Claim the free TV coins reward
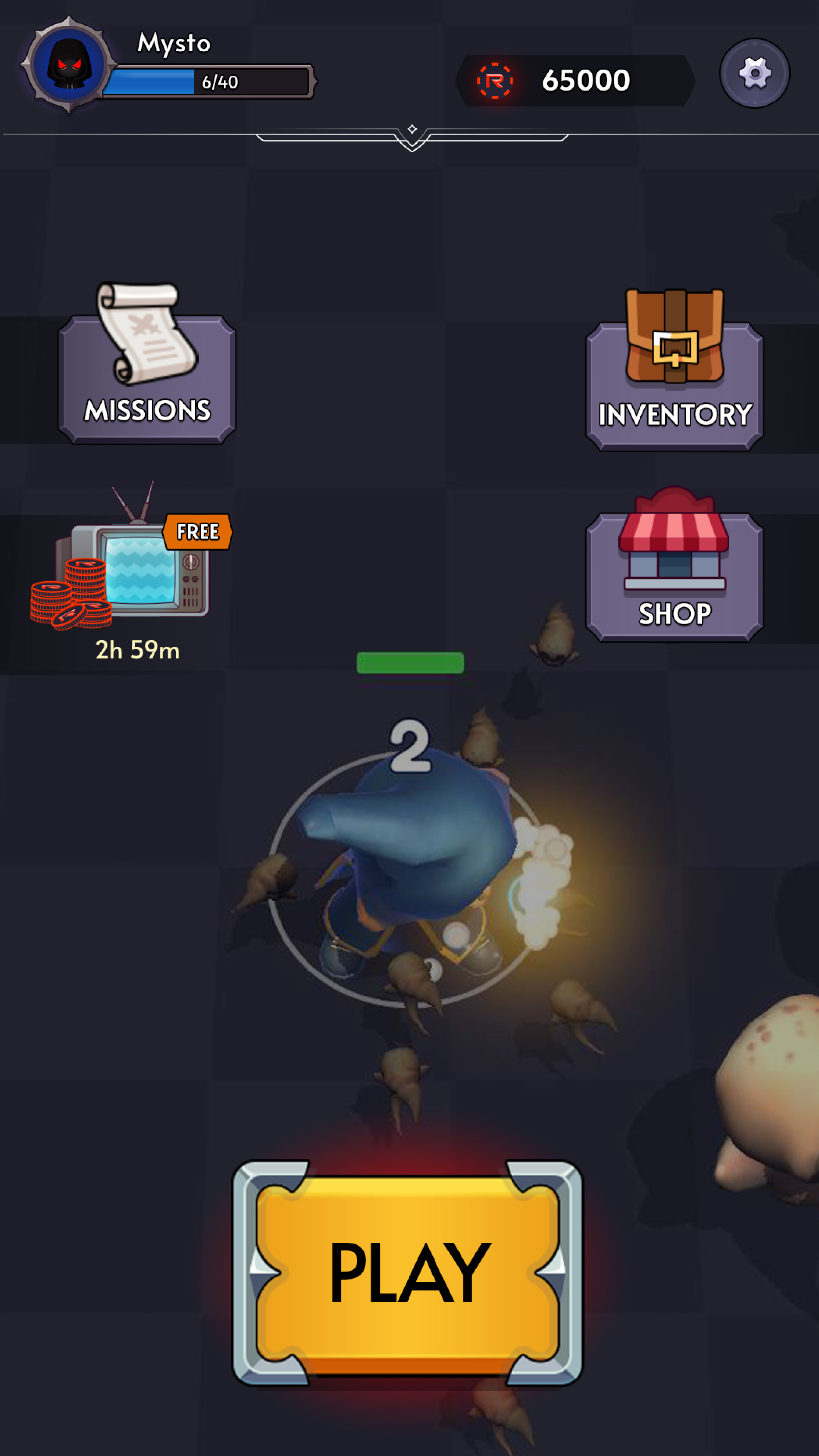Screen dimensions: 819x1456 [131, 571]
